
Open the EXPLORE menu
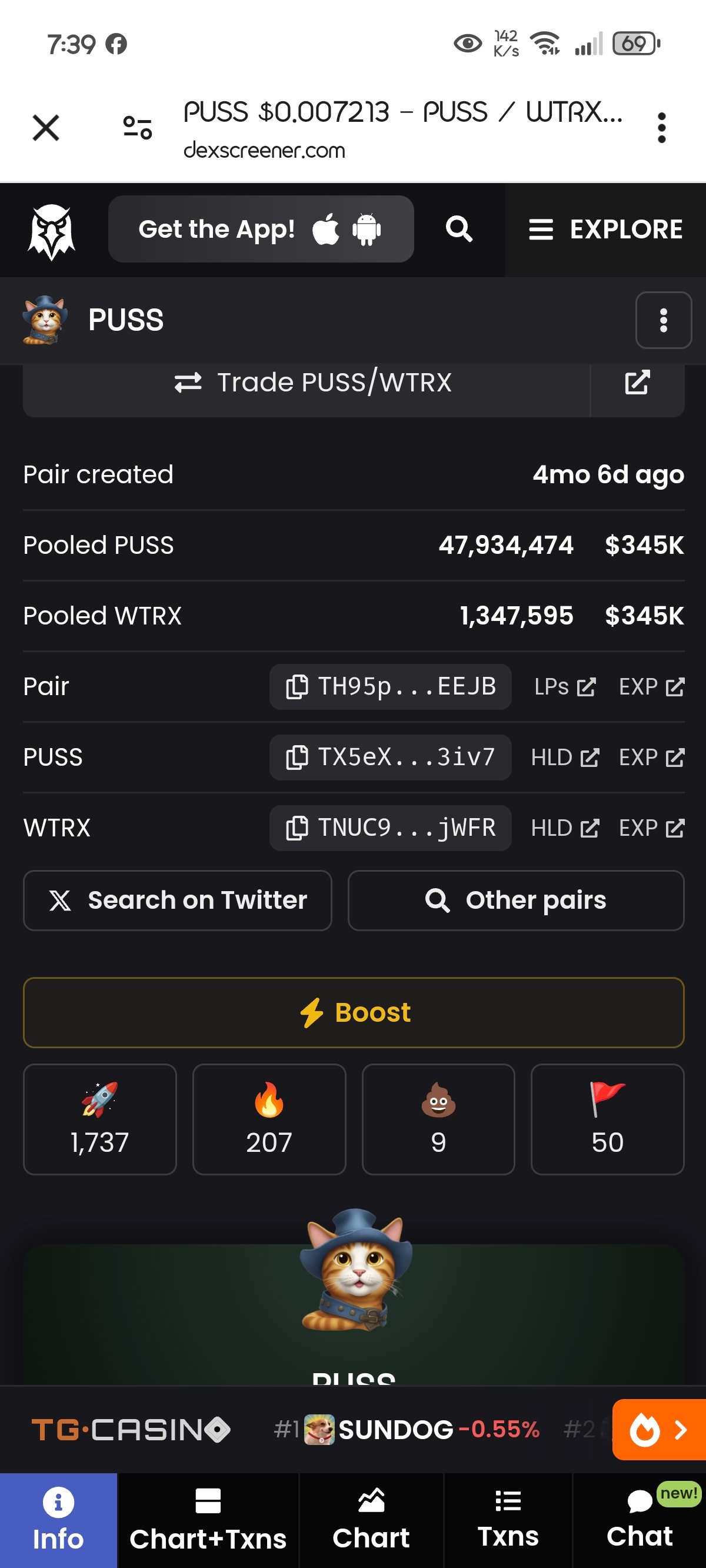coord(605,230)
